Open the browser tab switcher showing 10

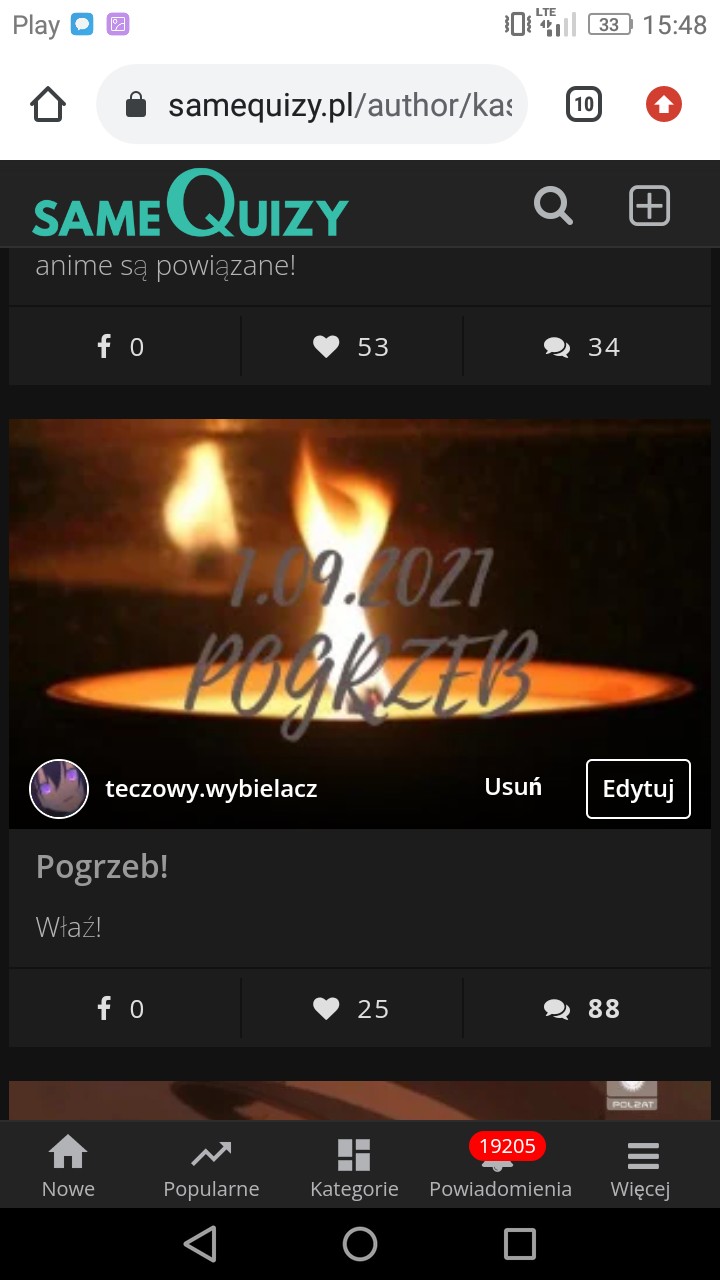pos(584,104)
